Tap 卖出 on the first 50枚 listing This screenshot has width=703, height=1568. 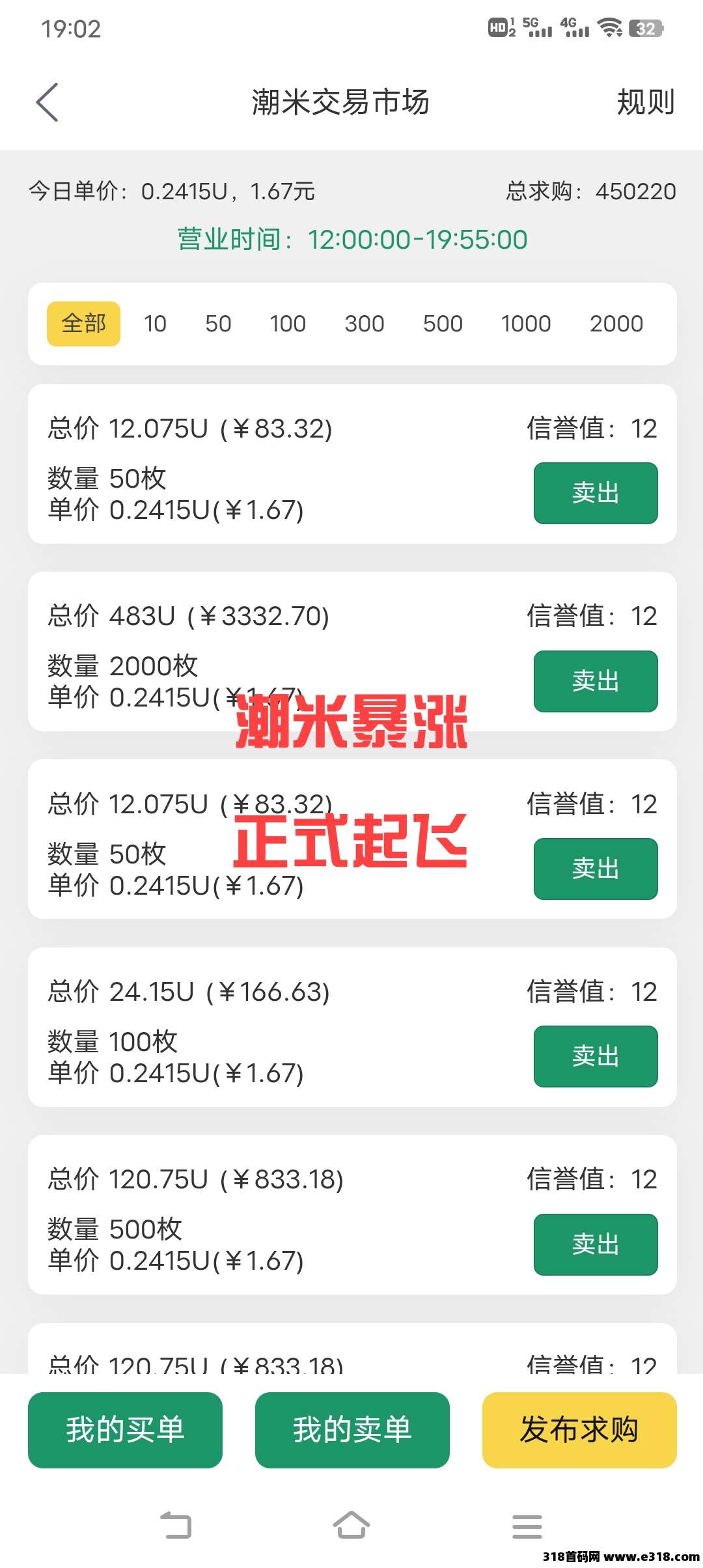click(x=596, y=494)
